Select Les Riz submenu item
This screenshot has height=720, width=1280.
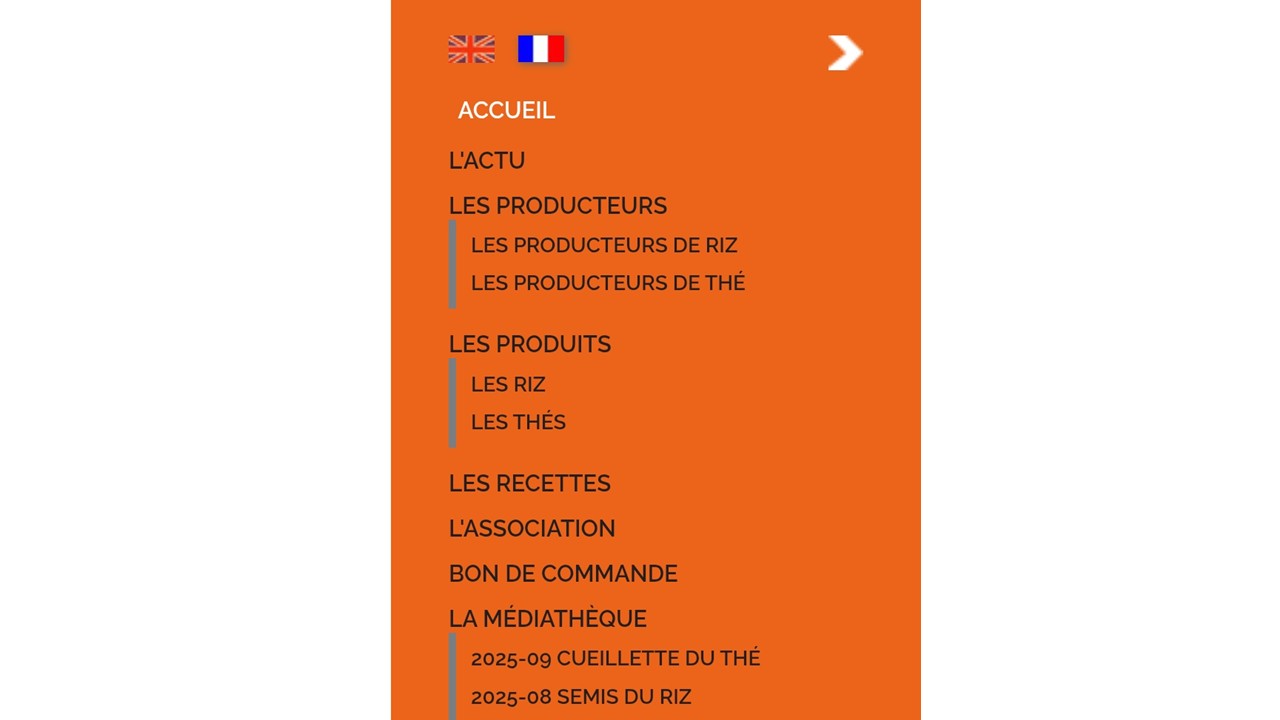508,384
